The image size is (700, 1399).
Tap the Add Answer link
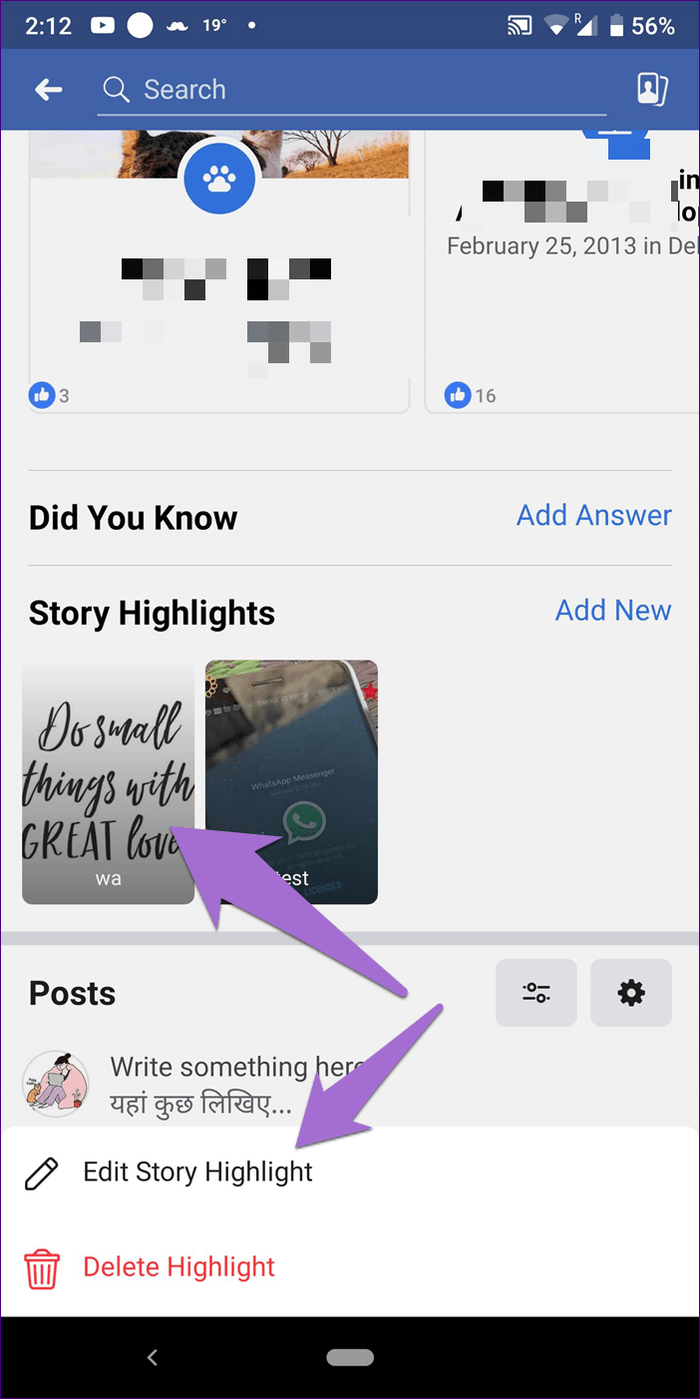click(x=594, y=516)
